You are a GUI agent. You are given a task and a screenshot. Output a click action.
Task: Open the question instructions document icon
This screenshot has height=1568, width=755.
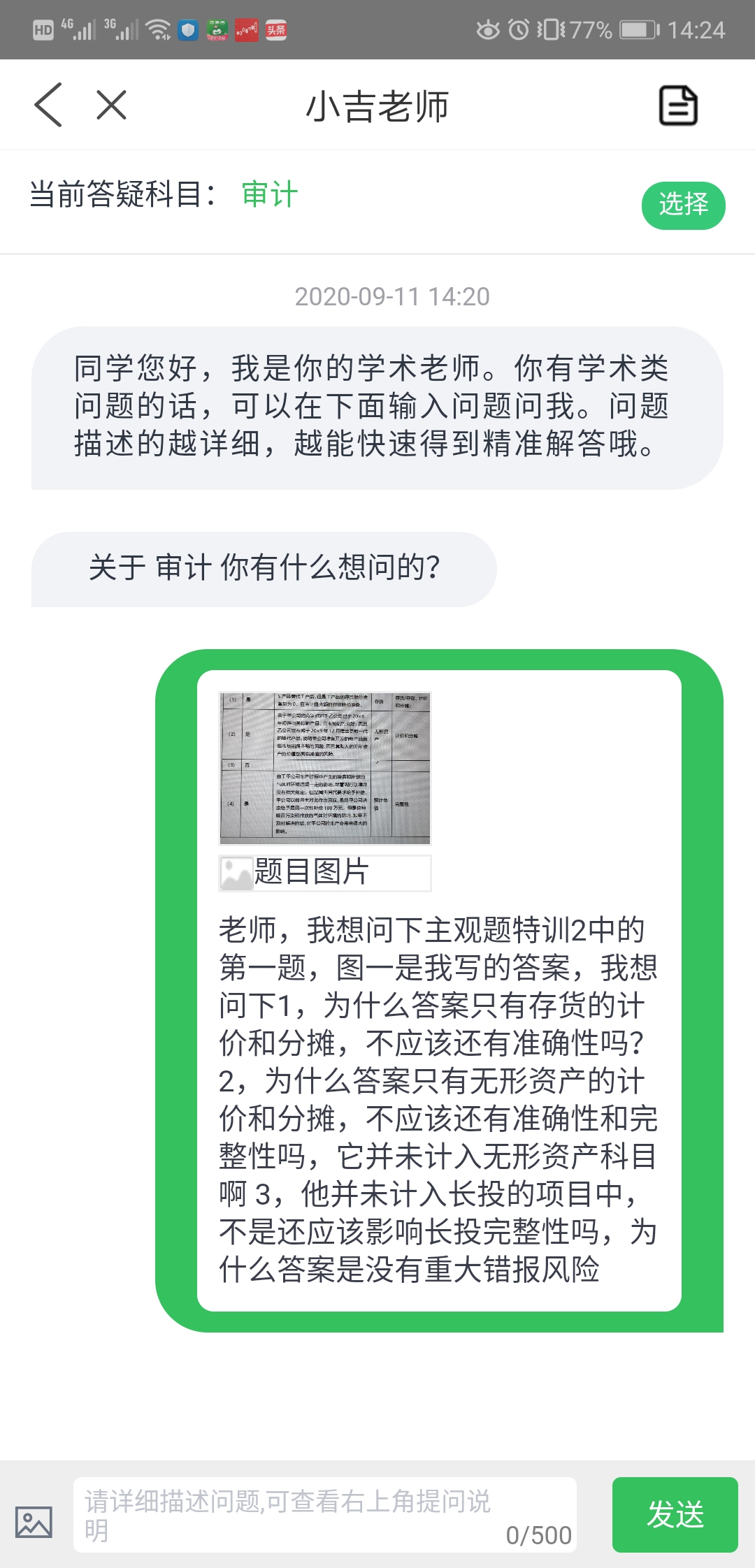click(678, 106)
